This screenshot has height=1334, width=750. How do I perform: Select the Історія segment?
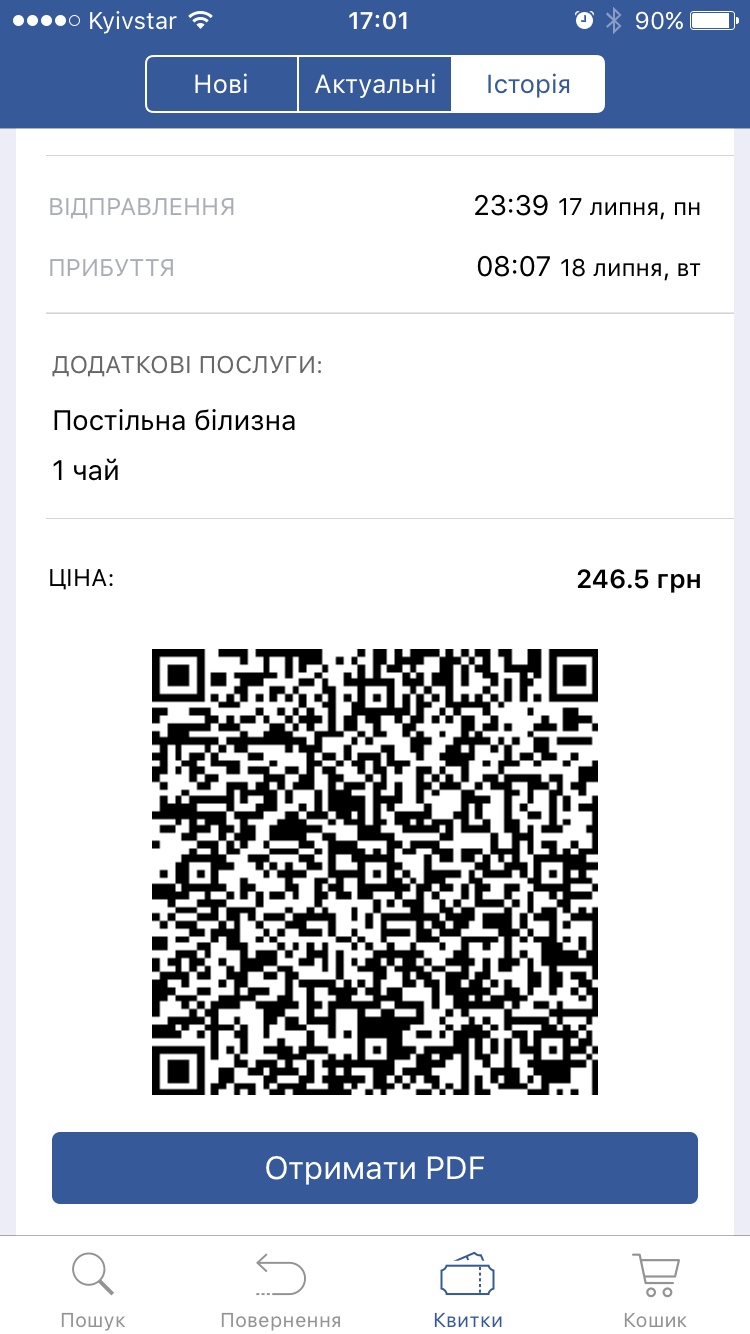(528, 84)
